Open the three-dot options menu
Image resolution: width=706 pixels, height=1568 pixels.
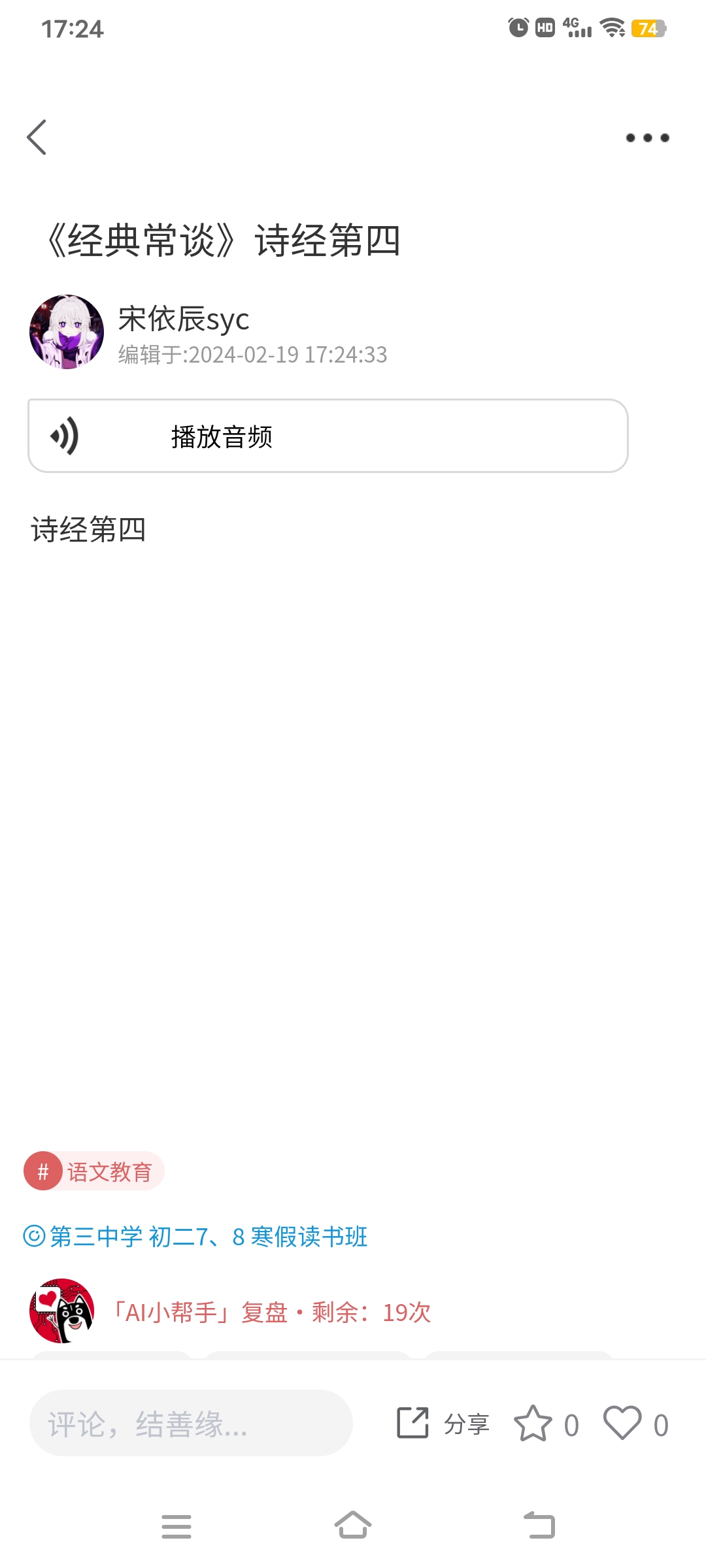point(646,137)
